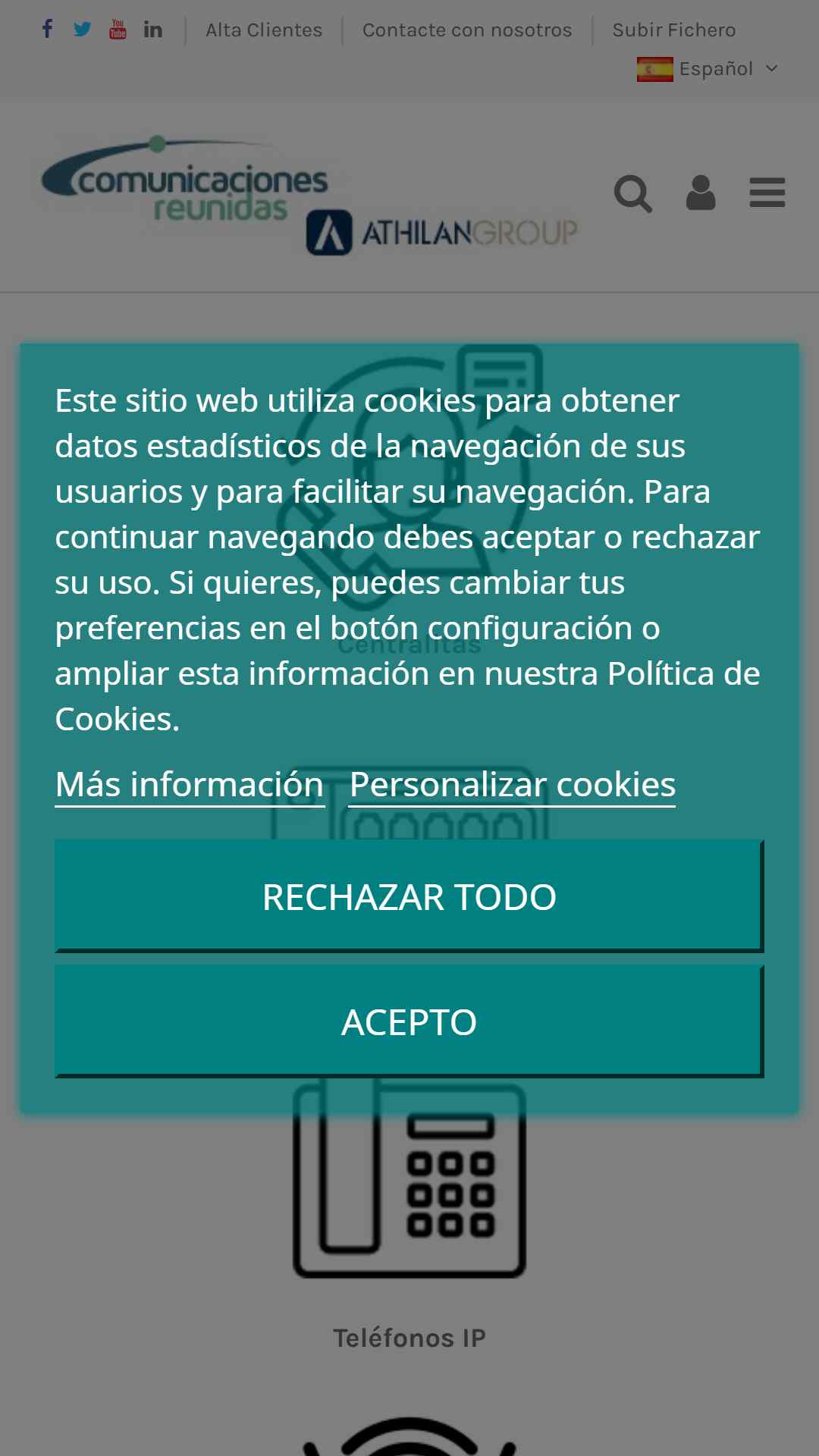Image resolution: width=819 pixels, height=1456 pixels.
Task: Tap the ACEPTO cookies button
Action: click(409, 1021)
